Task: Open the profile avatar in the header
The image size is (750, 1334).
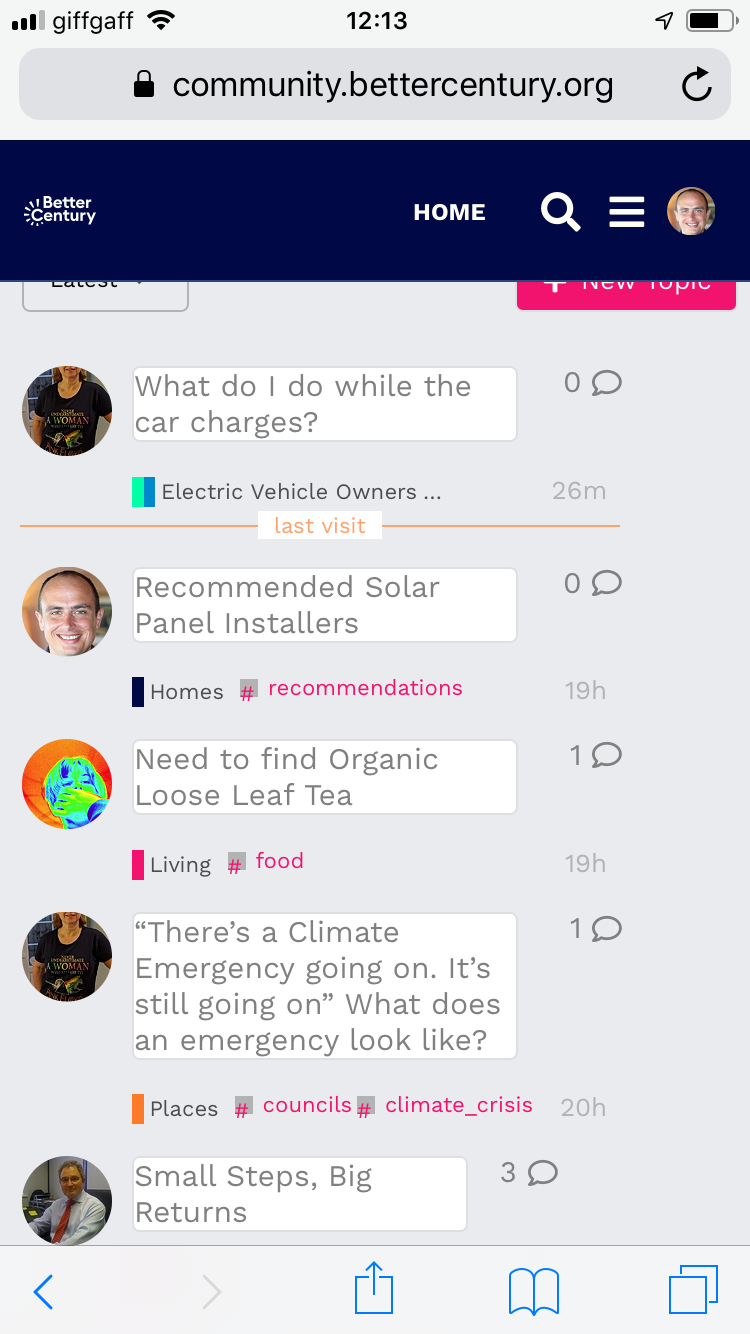Action: [691, 212]
